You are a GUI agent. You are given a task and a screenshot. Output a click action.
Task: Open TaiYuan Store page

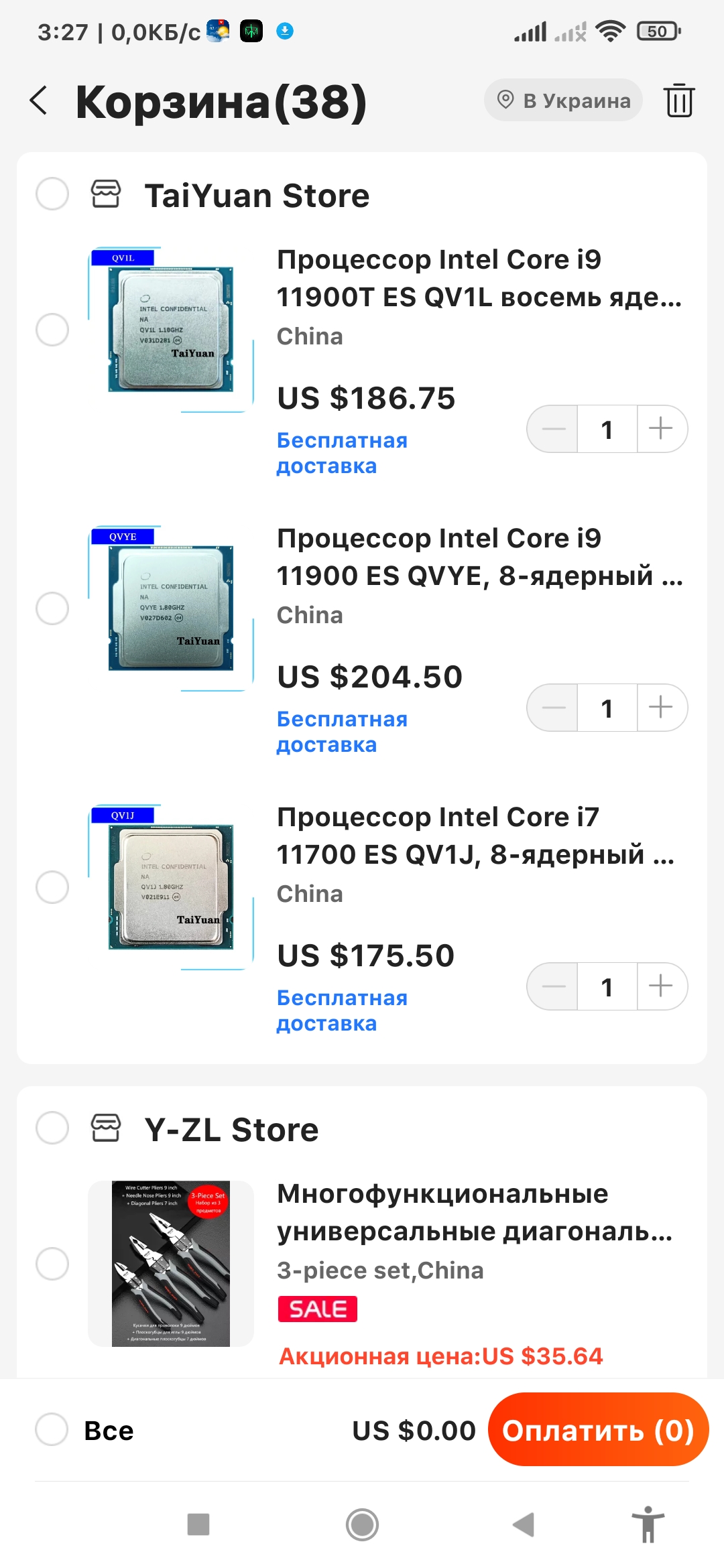tap(257, 196)
